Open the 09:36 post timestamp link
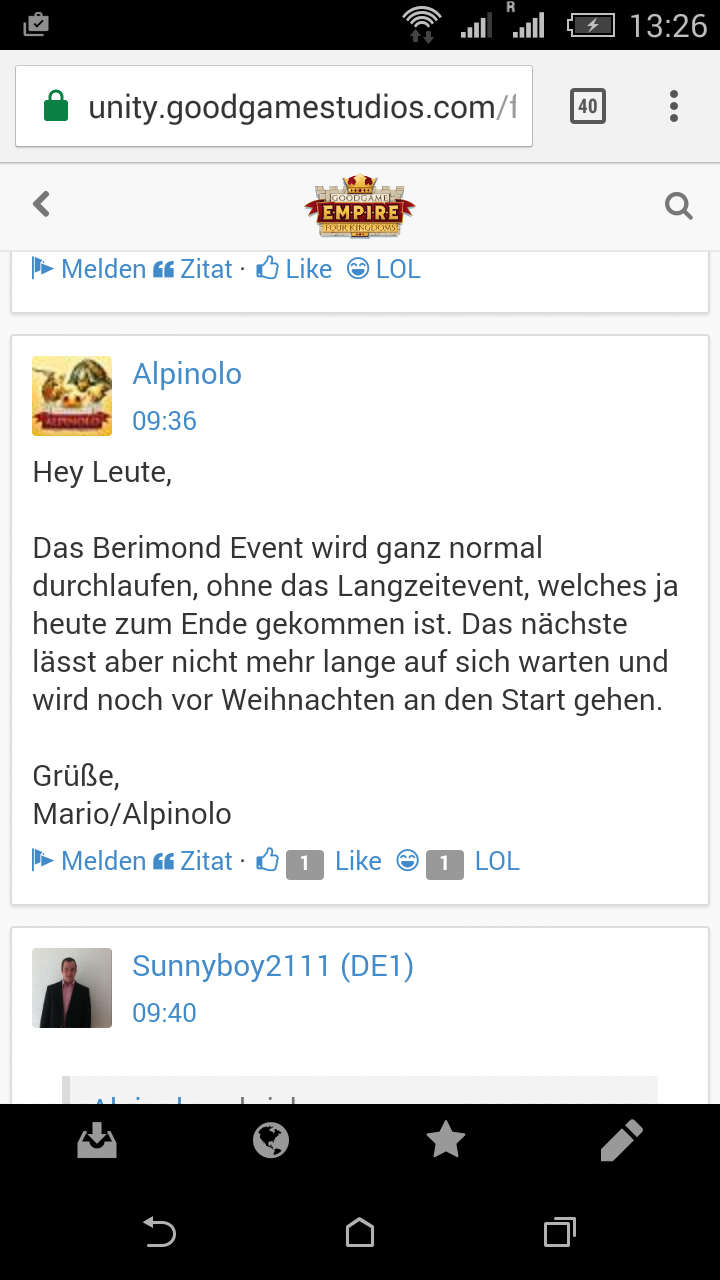 click(164, 421)
